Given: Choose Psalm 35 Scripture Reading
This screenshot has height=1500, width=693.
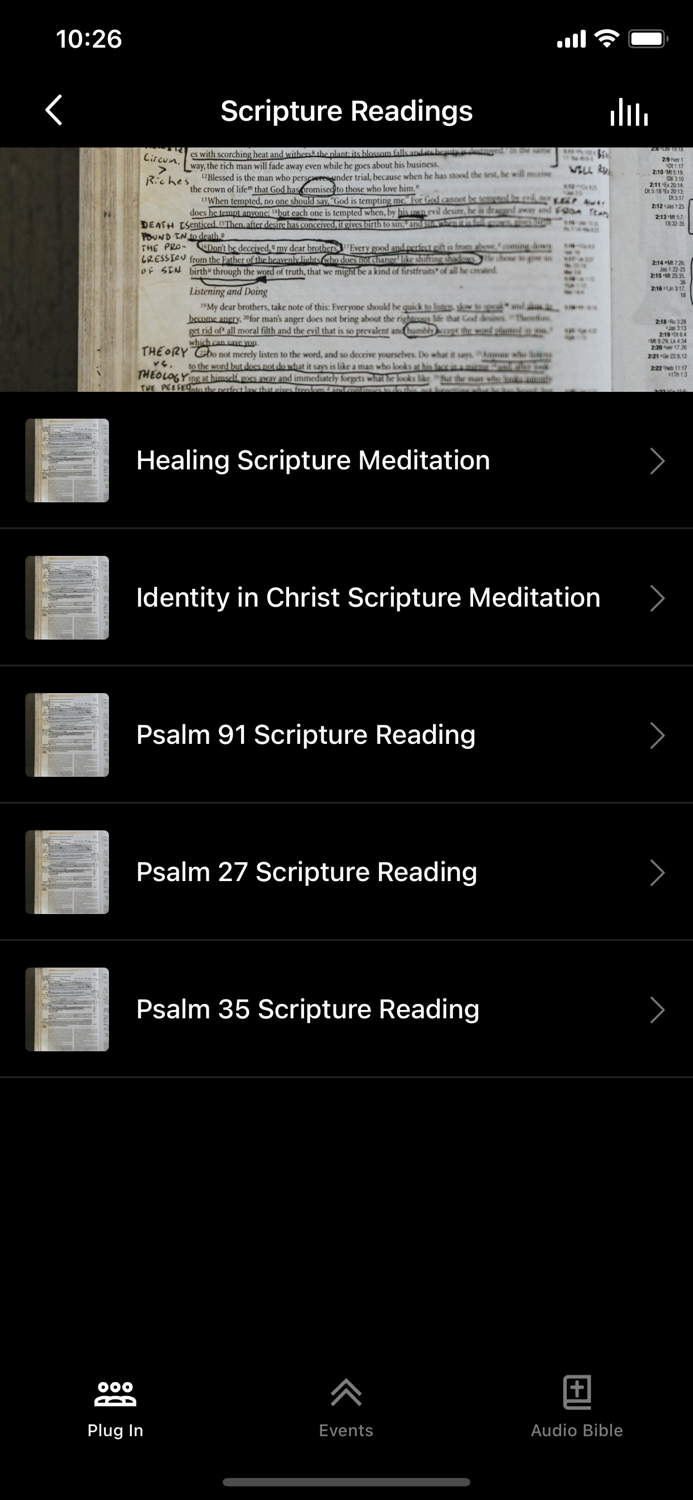Looking at the screenshot, I should (x=346, y=1009).
